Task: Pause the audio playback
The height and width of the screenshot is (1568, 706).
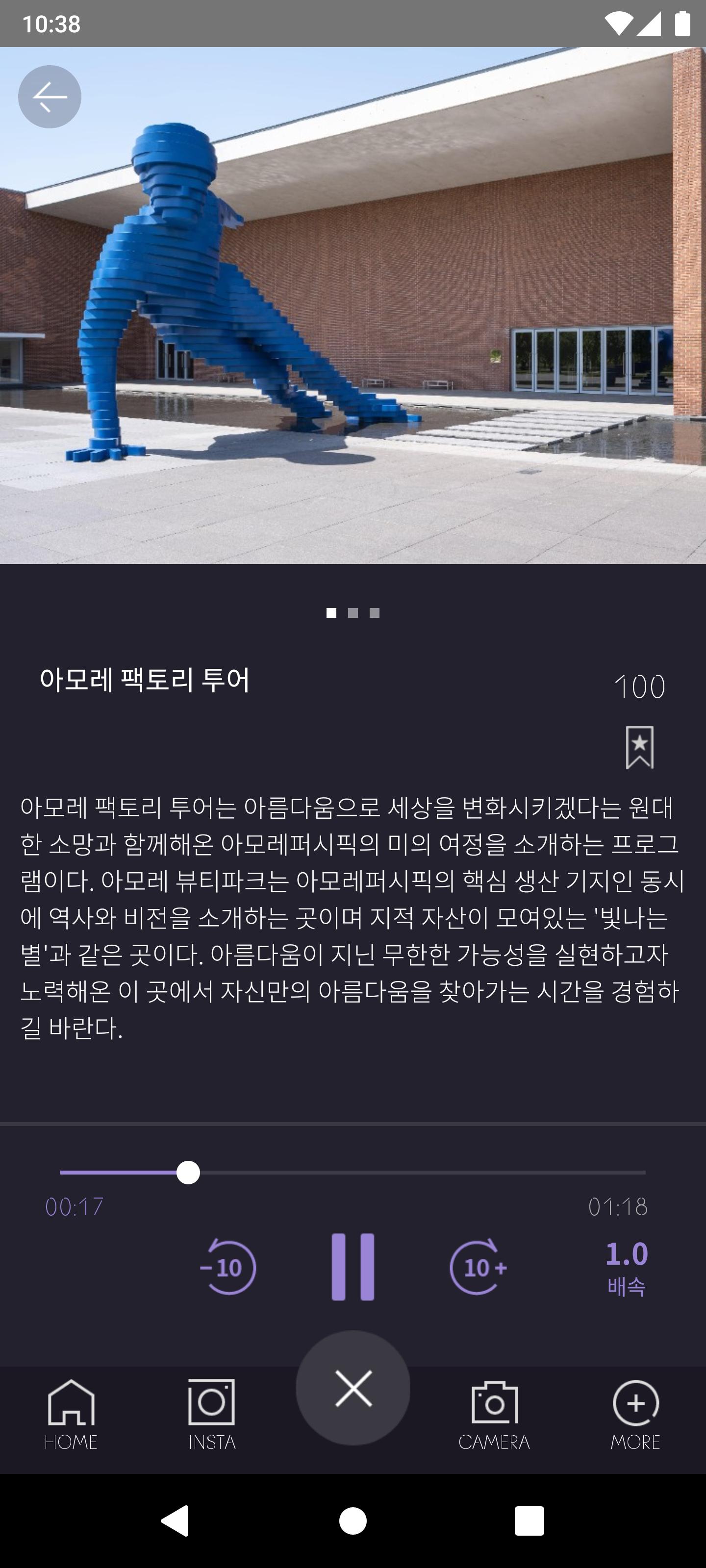Action: 353,1267
